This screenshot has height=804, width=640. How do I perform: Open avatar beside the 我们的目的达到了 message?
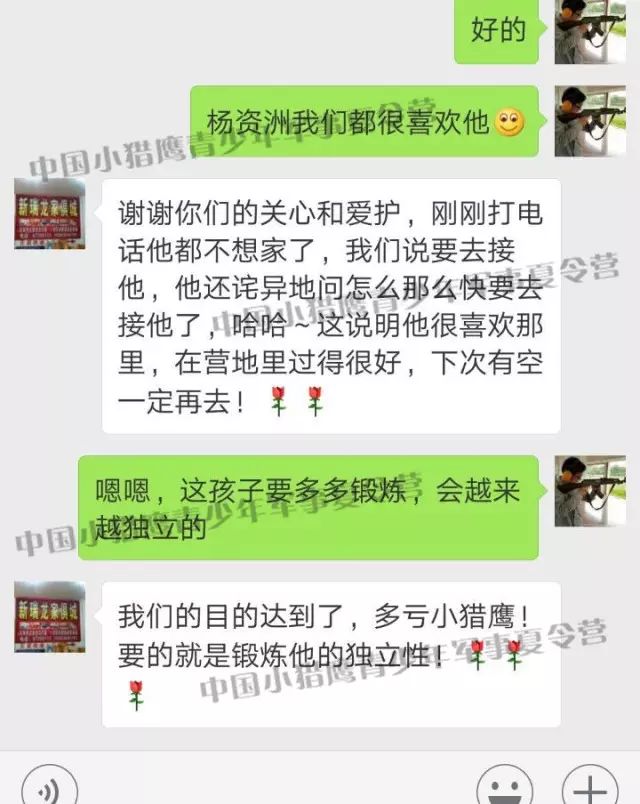coord(50,617)
